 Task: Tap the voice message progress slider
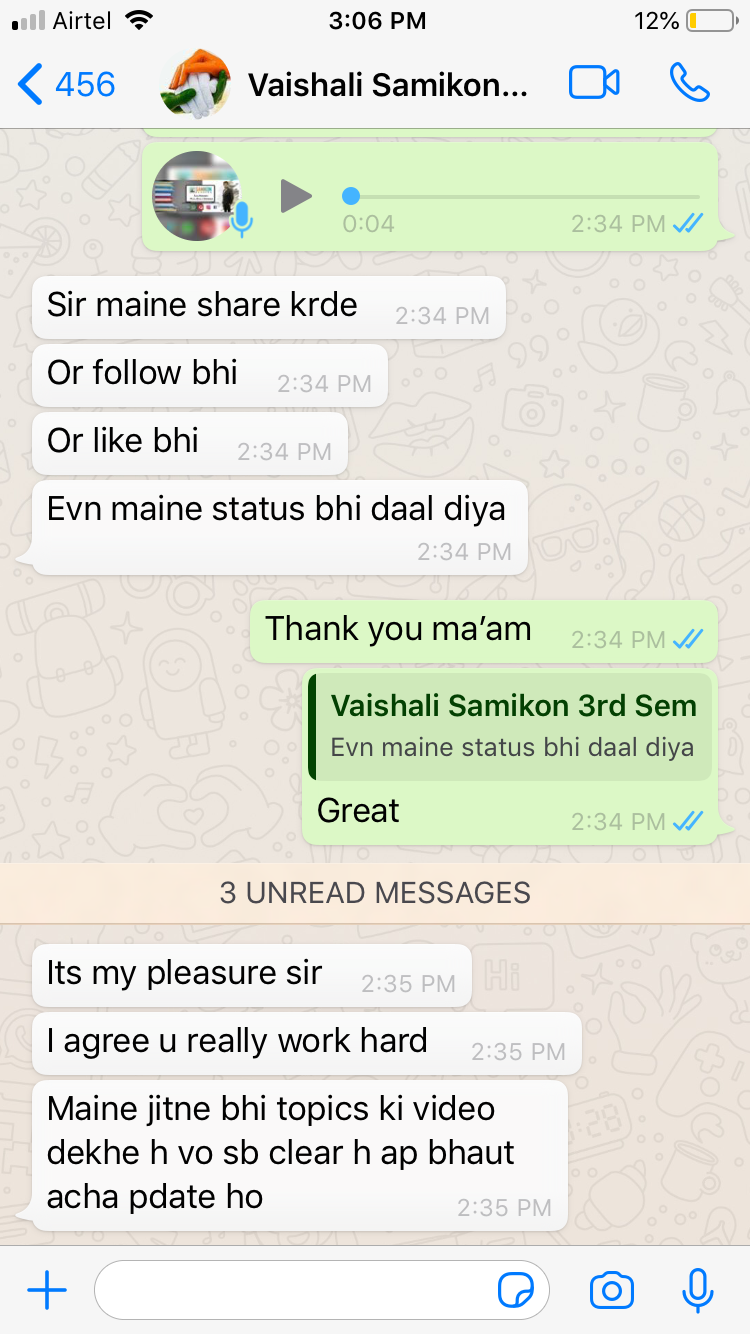(x=520, y=196)
